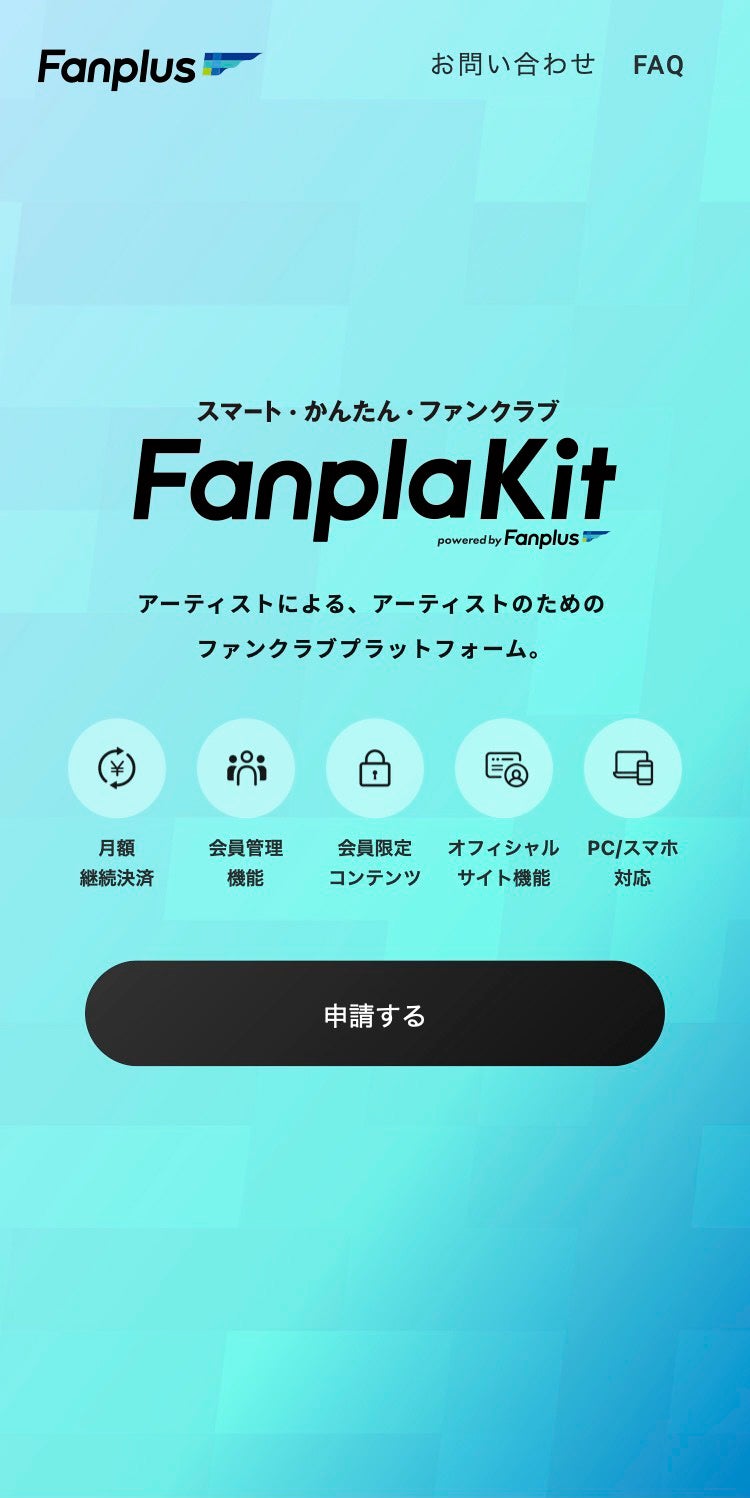Viewport: 750px width, 1498px height.
Task: Open the FAQ page
Action: pos(658,66)
